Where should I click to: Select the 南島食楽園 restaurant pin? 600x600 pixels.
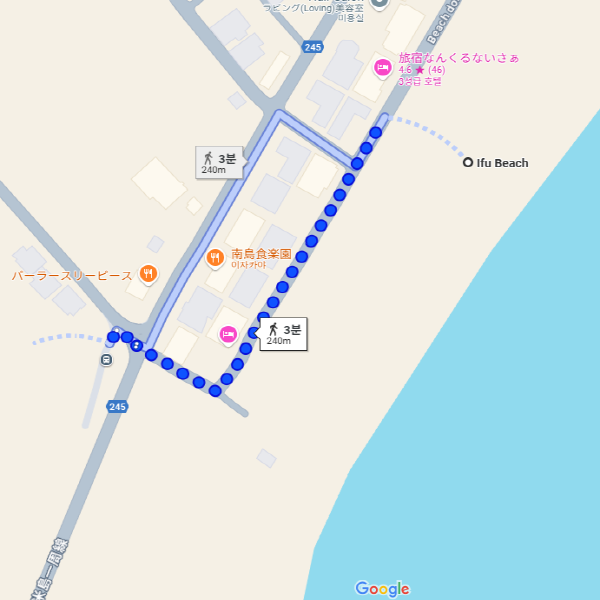tap(214, 258)
